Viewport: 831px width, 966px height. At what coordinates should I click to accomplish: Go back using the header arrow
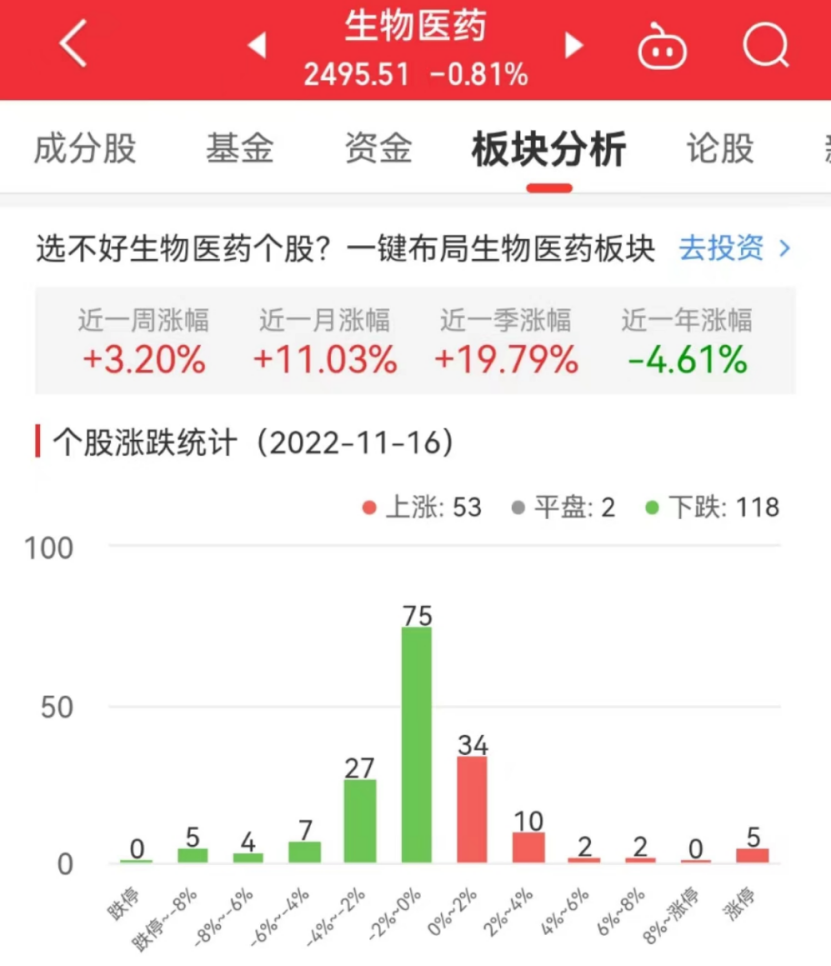point(73,45)
